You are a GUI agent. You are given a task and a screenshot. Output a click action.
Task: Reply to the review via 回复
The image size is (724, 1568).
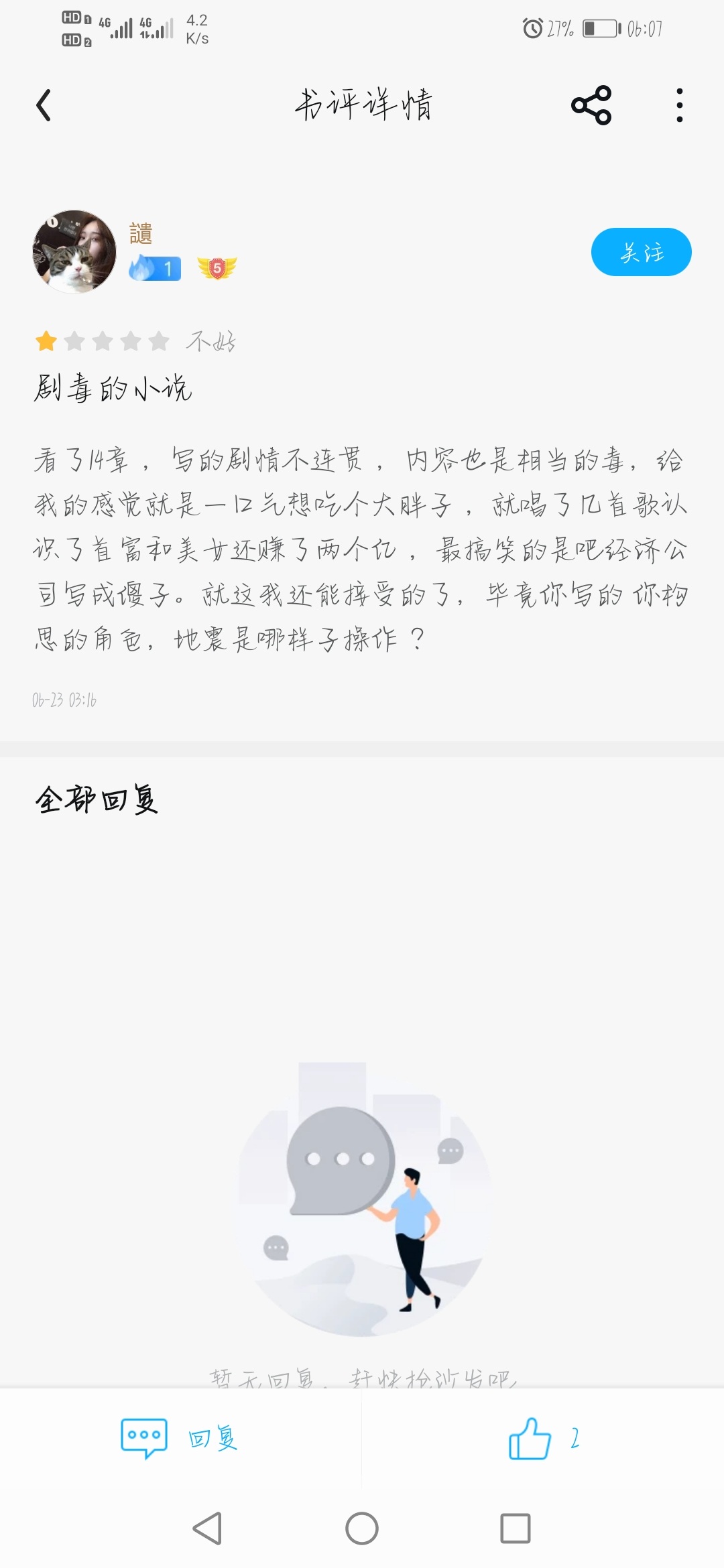point(180,1438)
